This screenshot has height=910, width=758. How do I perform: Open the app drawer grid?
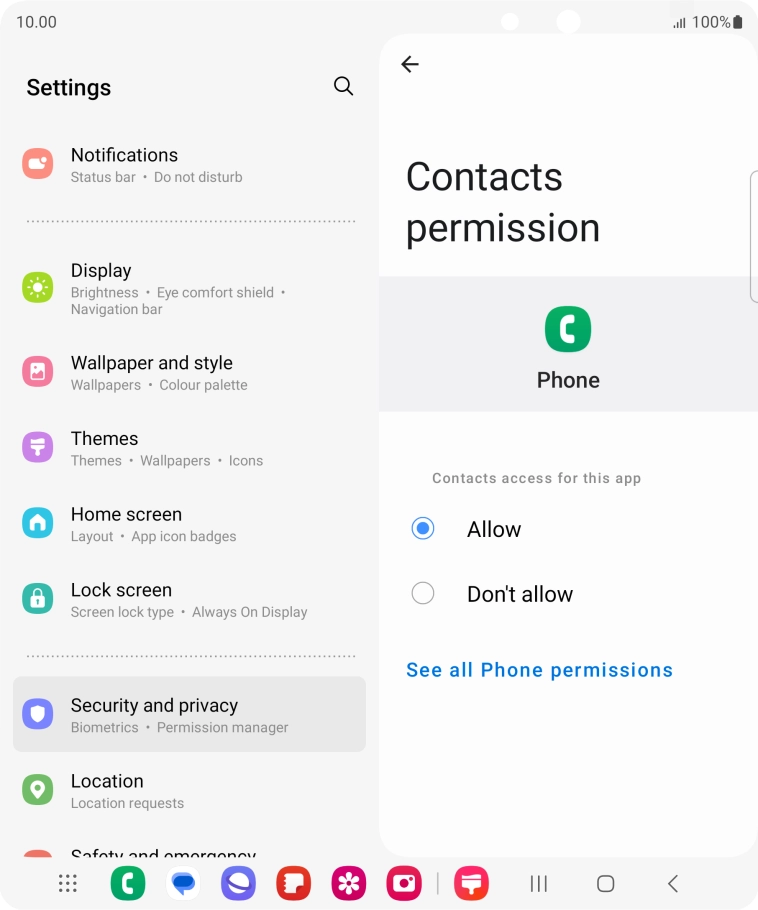click(x=67, y=883)
